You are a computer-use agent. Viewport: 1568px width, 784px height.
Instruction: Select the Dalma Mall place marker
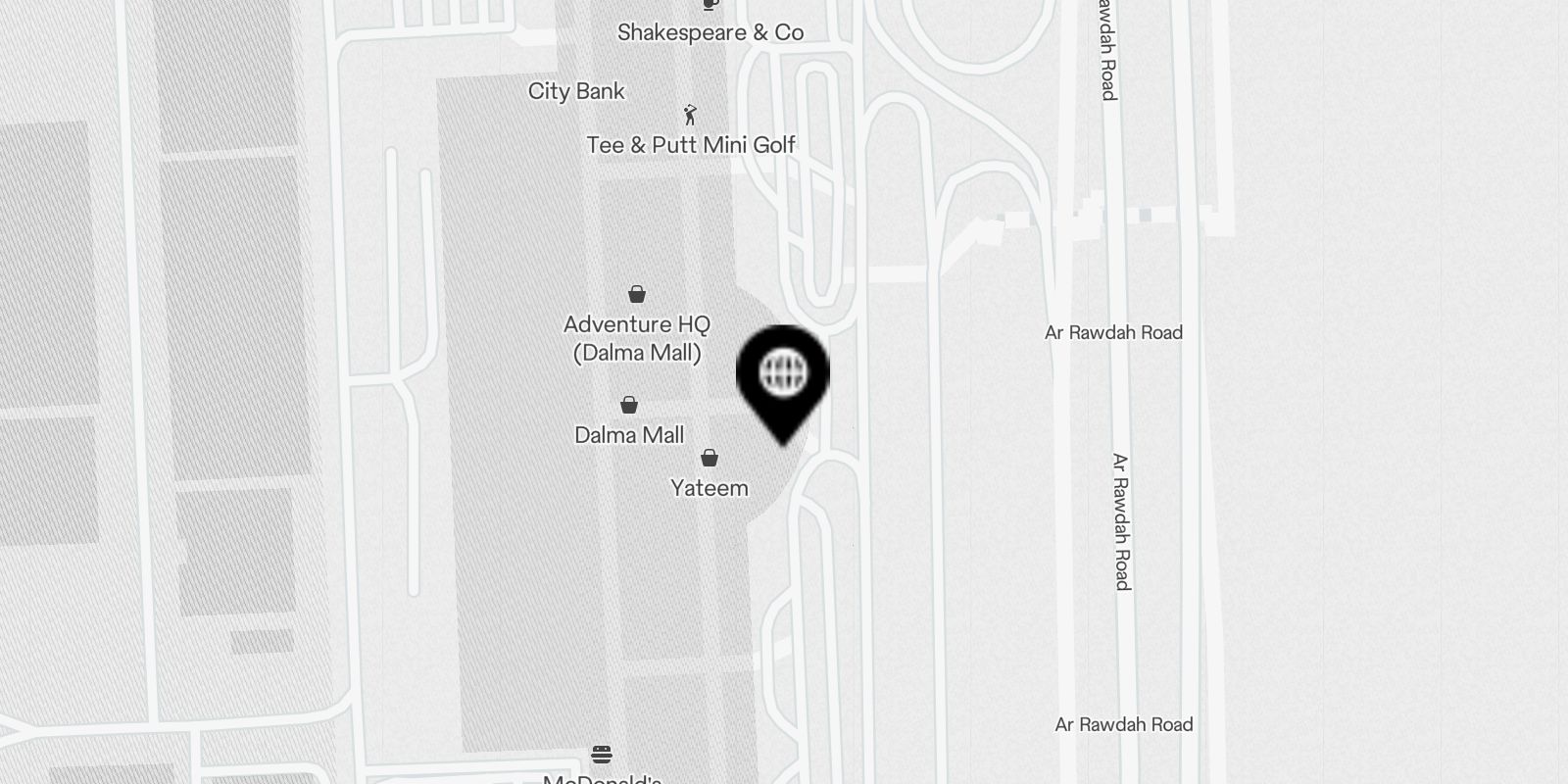(x=629, y=406)
